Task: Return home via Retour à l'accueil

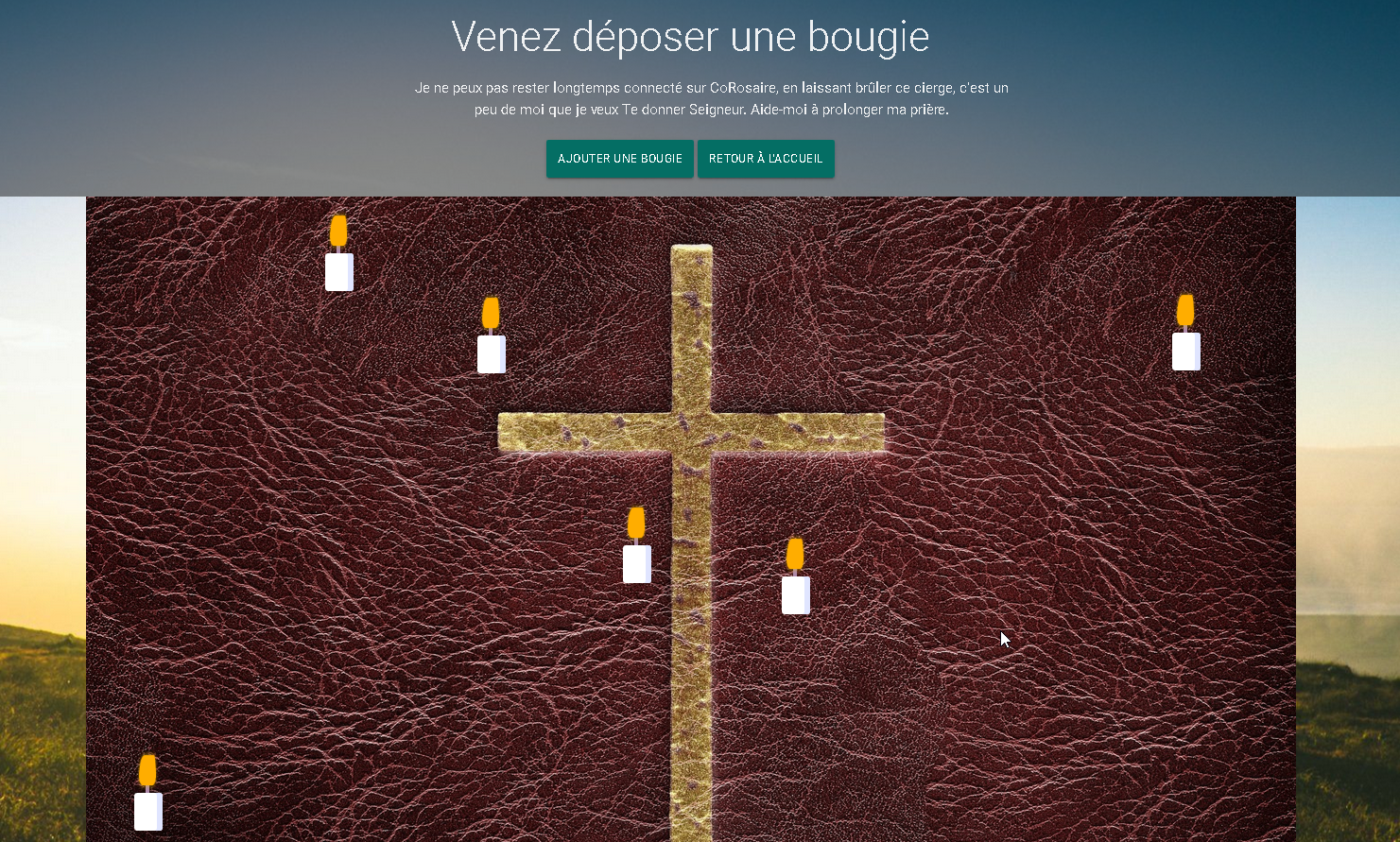Action: 766,159
